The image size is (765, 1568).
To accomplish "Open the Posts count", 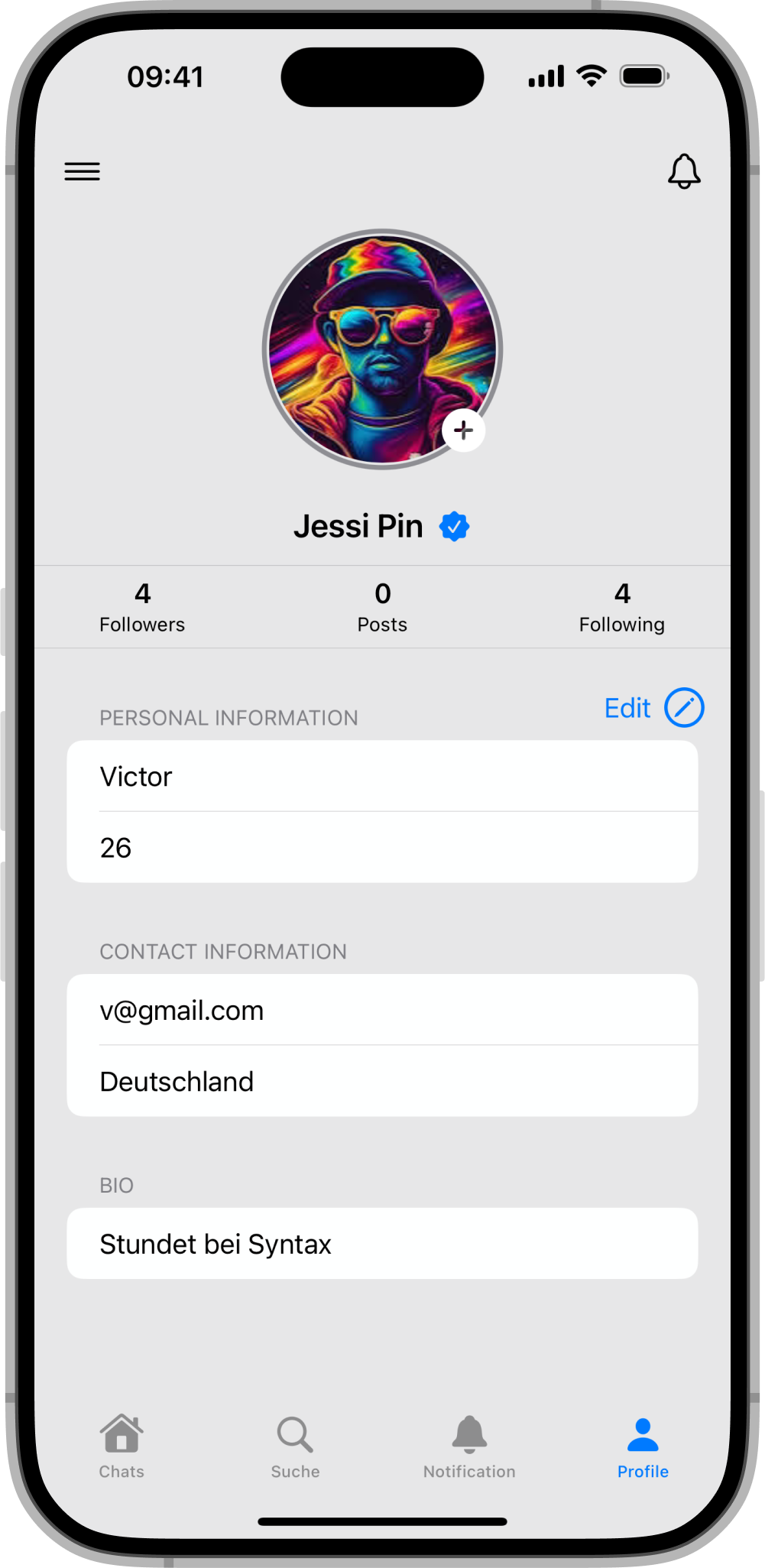I will [x=382, y=608].
